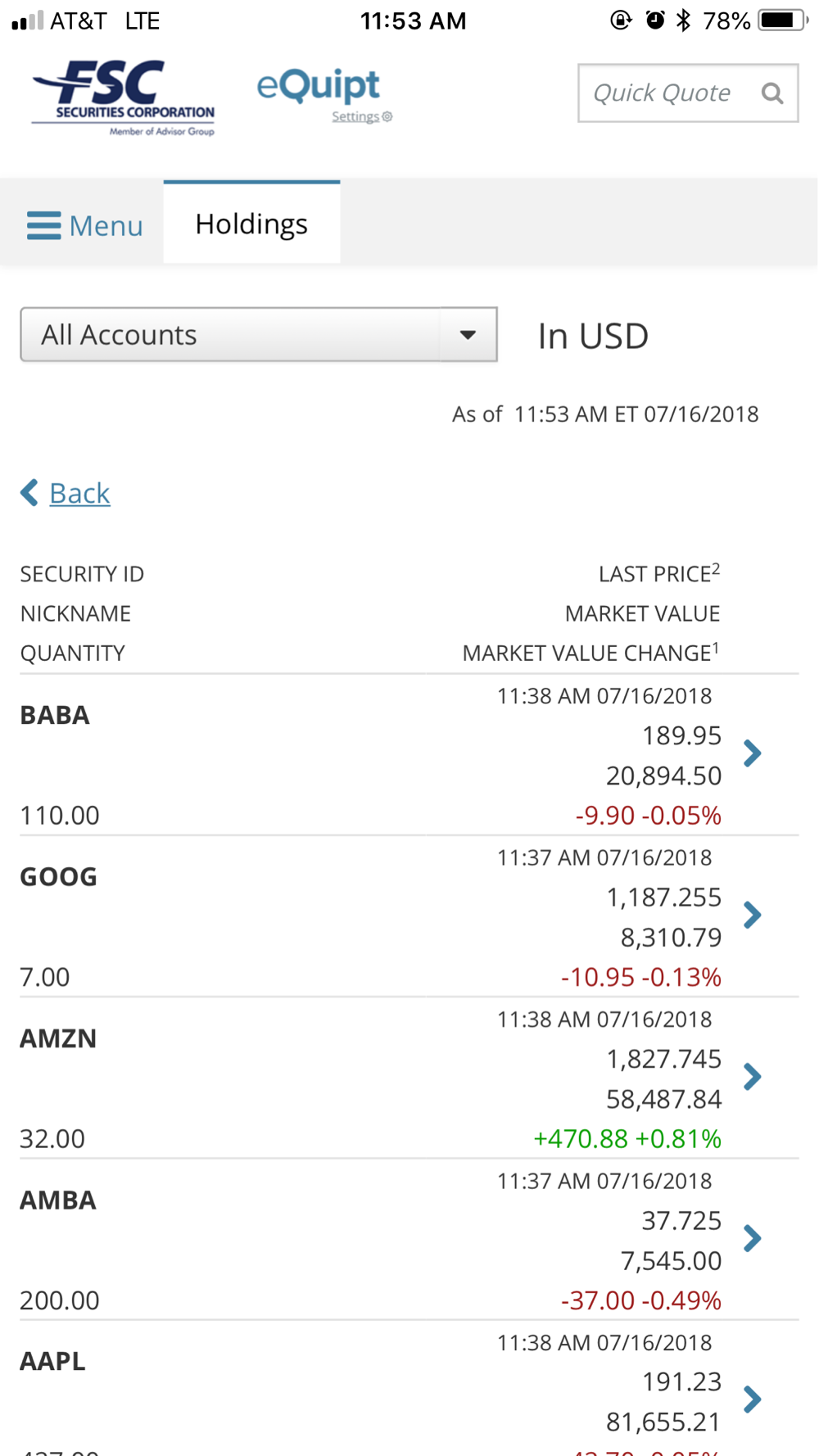Expand the All Accounts dropdown
Screen dimensions: 819x1456
coord(259,334)
